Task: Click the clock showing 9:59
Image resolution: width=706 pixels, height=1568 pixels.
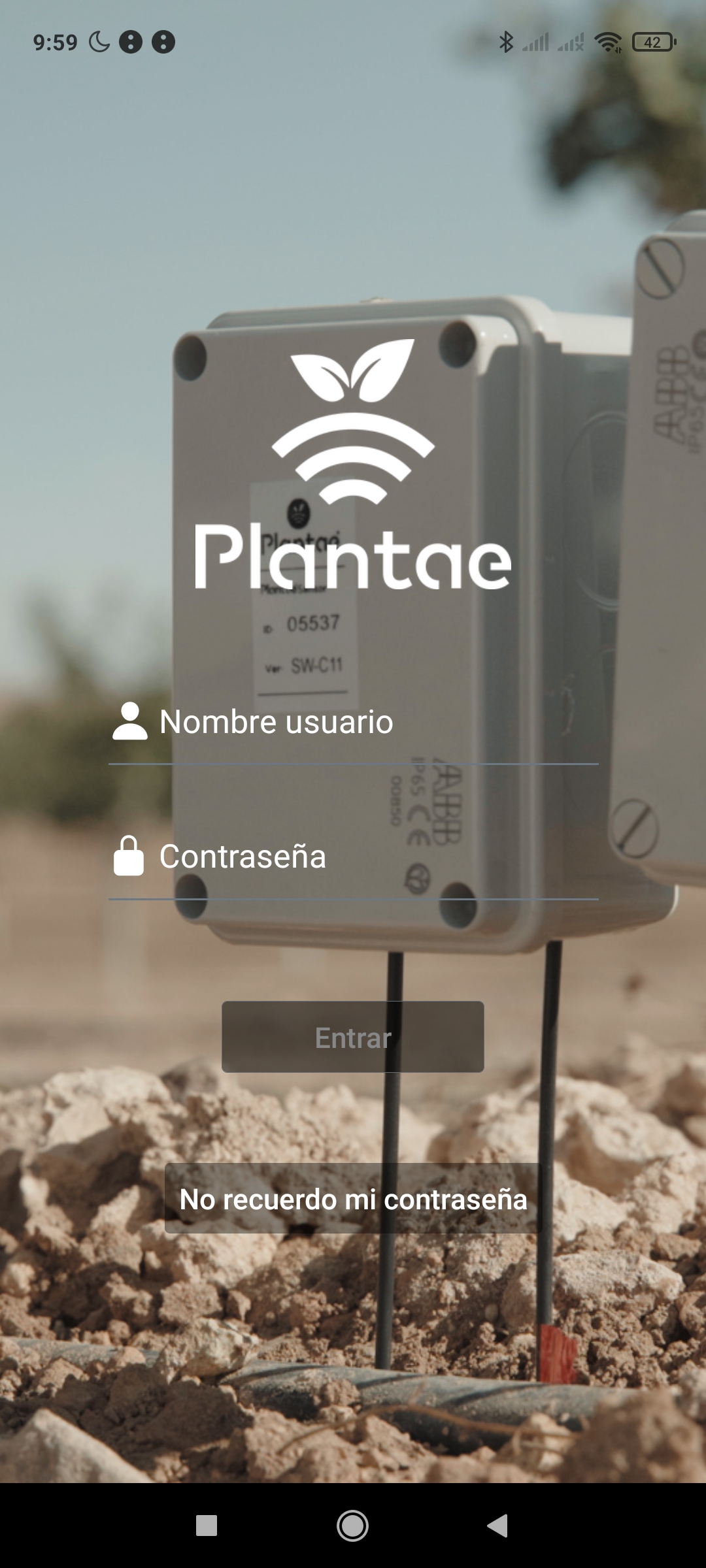Action: click(x=55, y=42)
